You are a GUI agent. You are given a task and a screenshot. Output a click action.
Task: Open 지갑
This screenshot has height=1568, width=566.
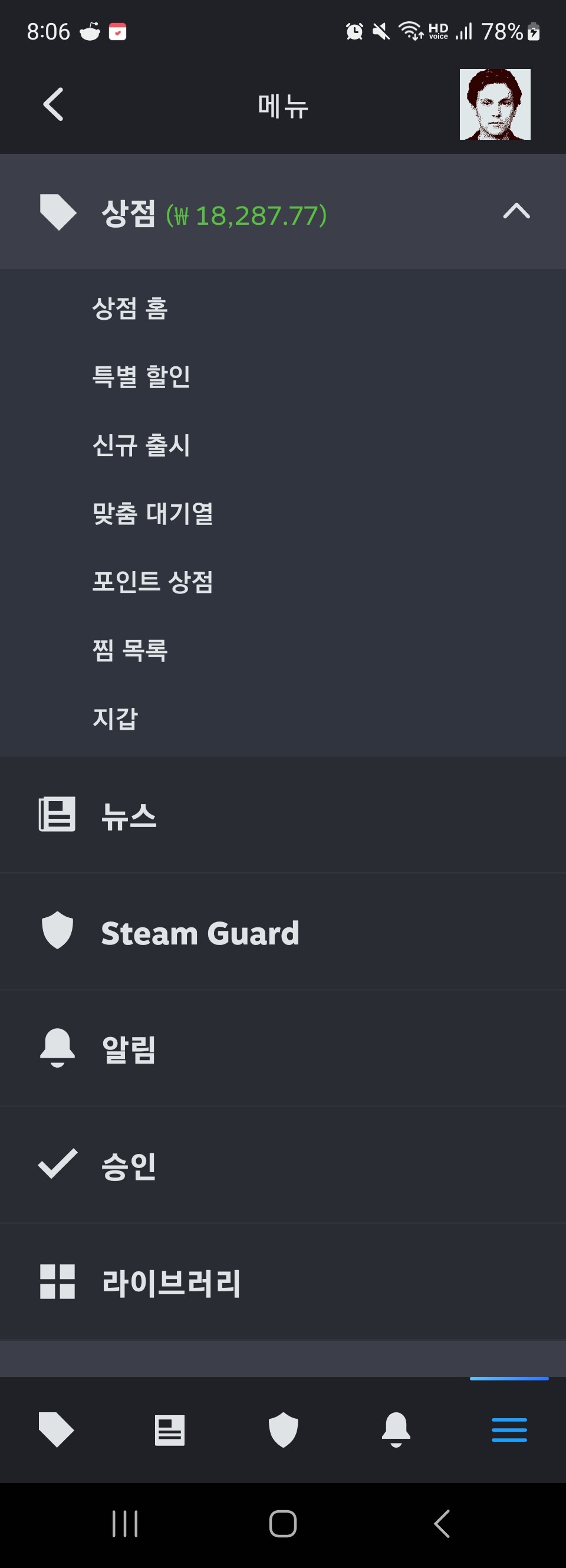click(x=116, y=719)
